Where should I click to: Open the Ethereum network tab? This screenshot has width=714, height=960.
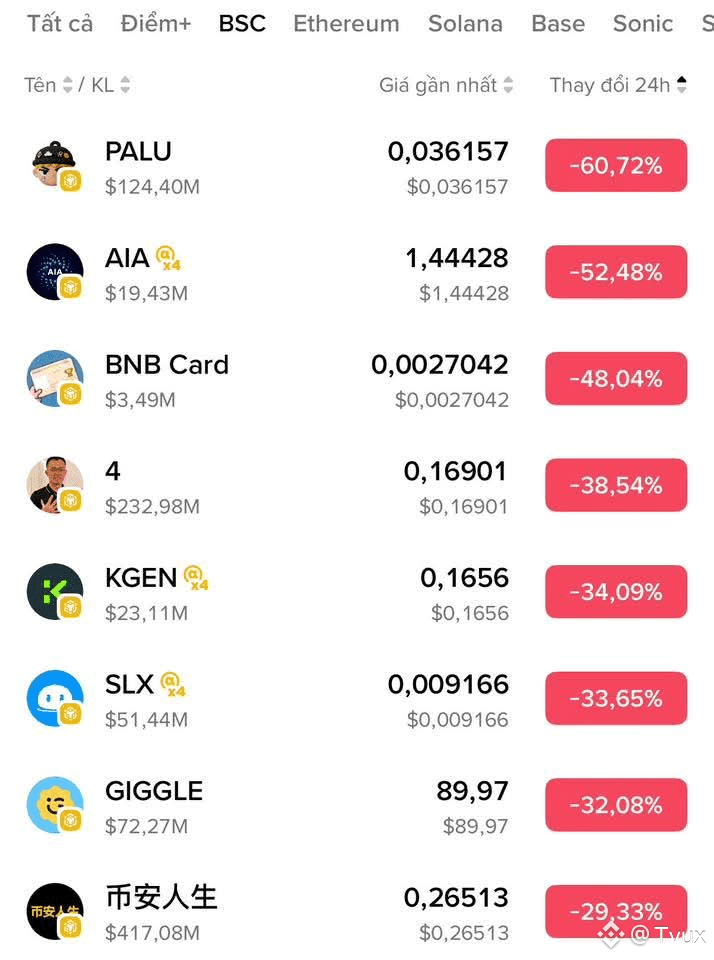click(x=346, y=23)
